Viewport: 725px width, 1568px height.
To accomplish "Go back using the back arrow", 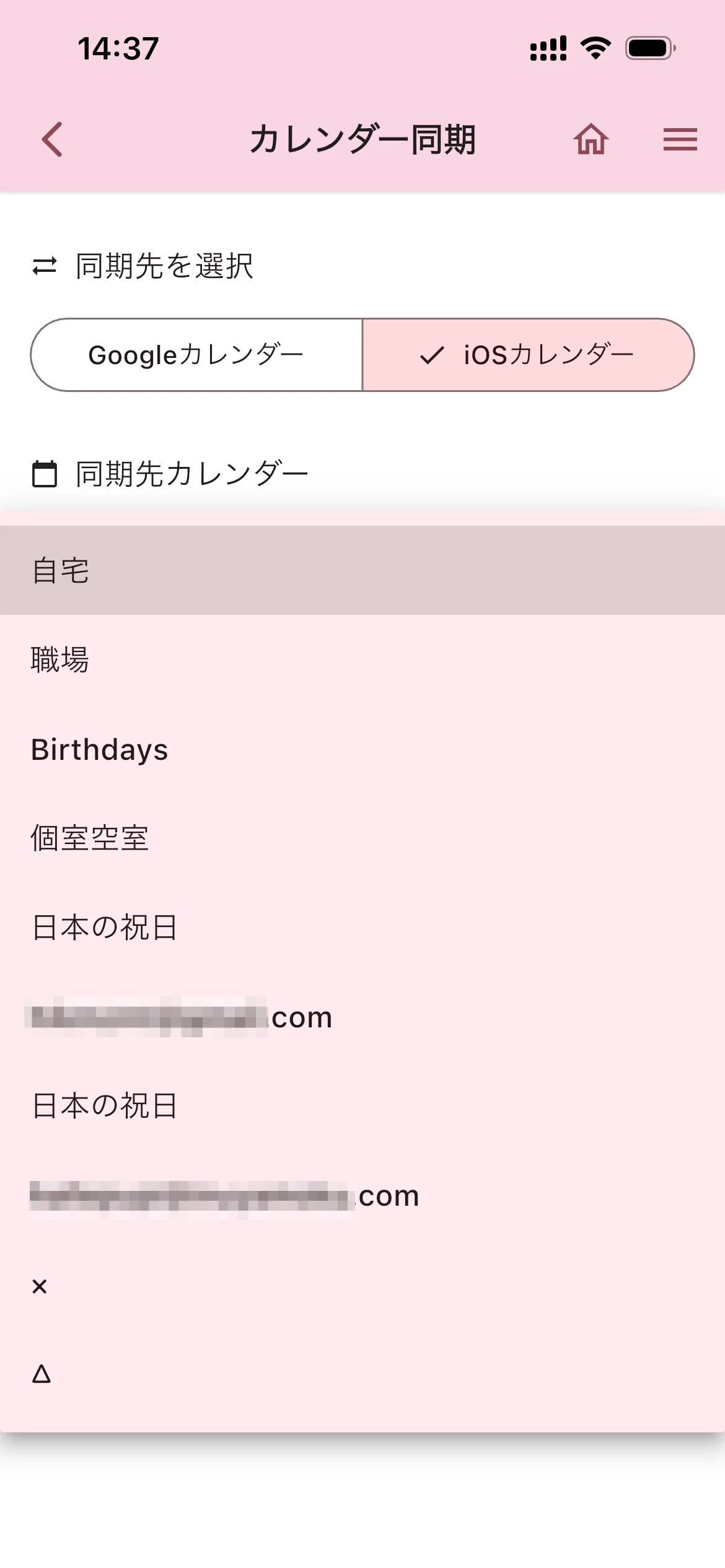I will point(53,139).
